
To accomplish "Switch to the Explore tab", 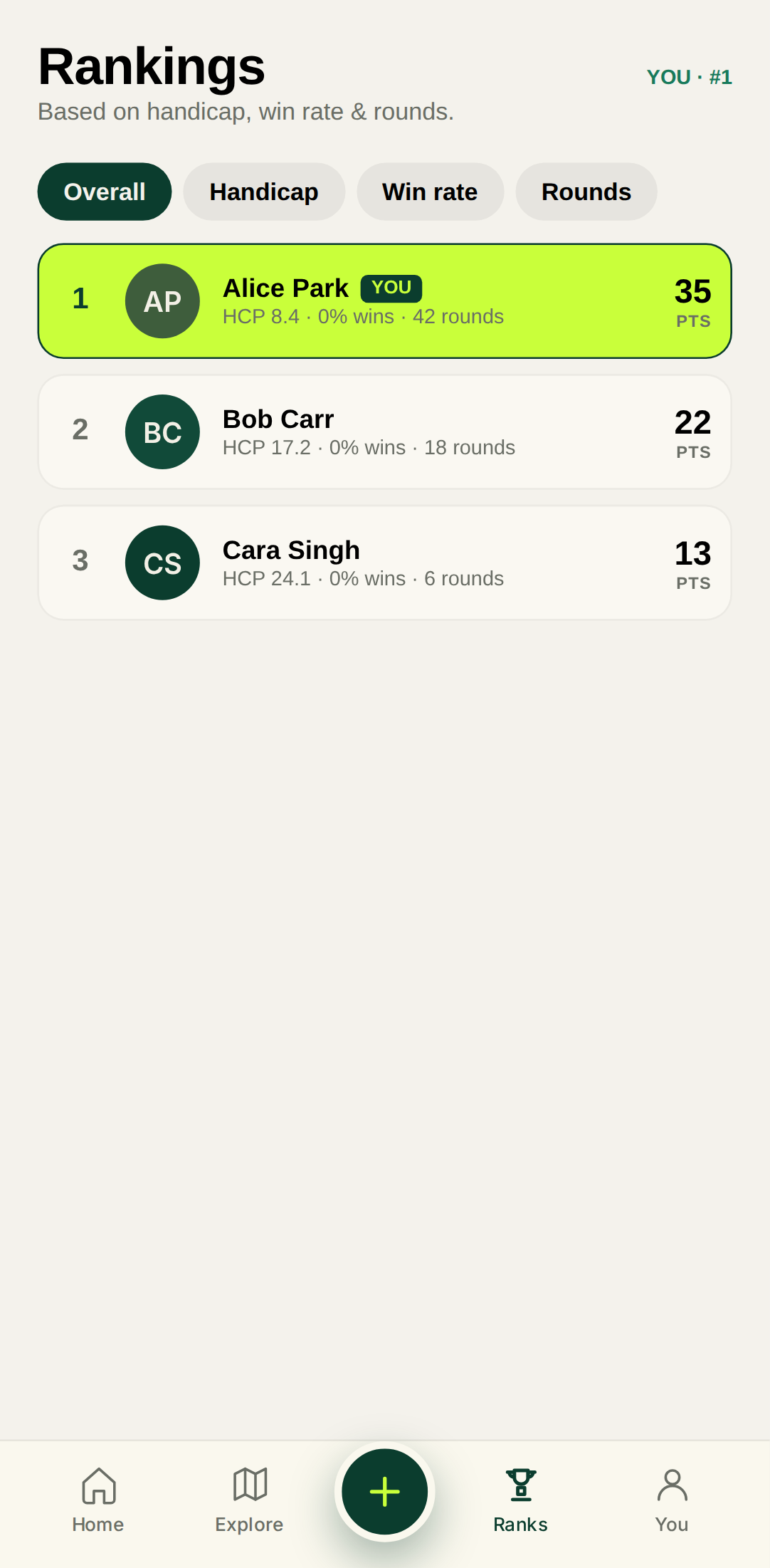I will tap(249, 1500).
